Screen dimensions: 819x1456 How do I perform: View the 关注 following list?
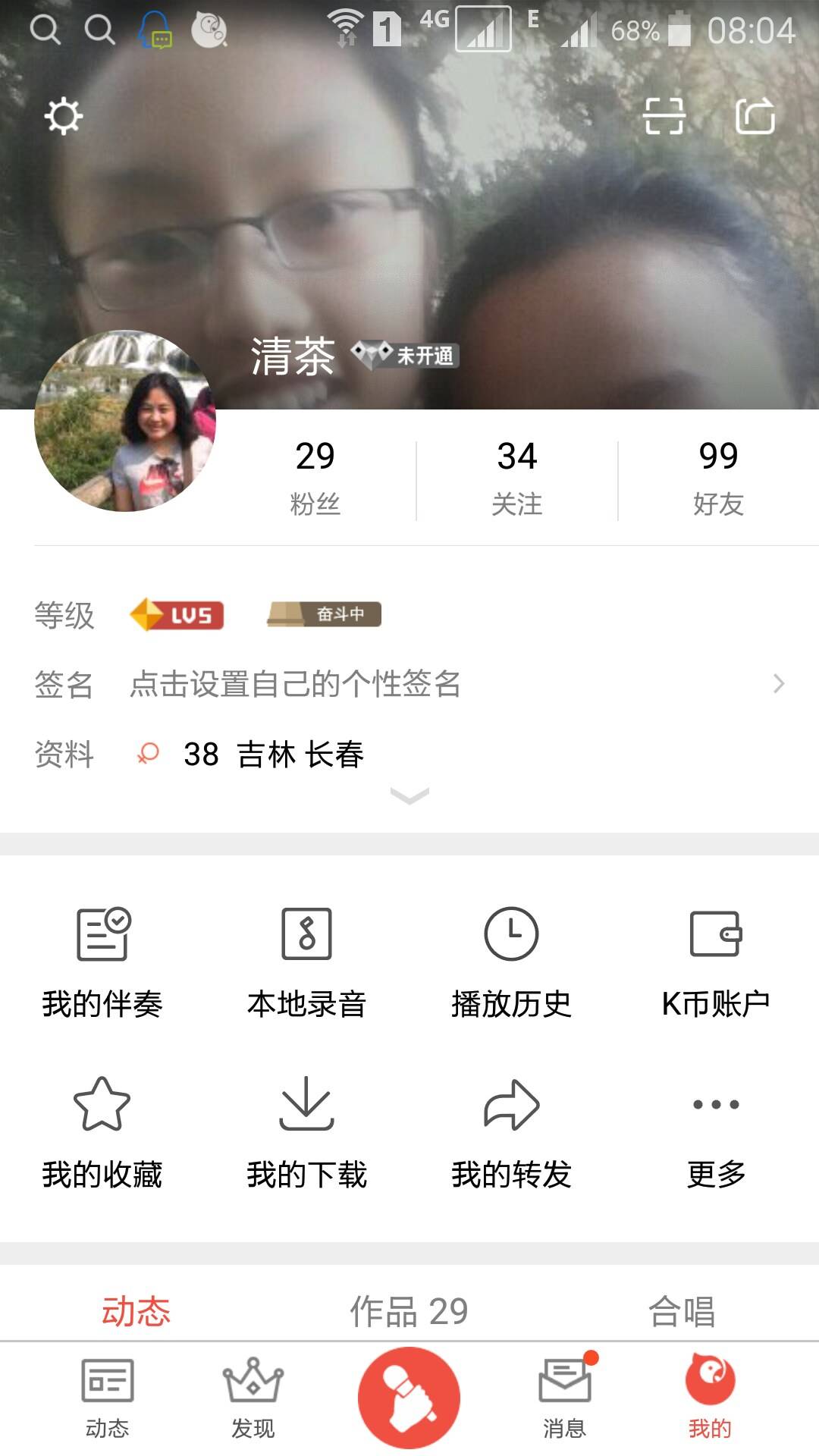(x=516, y=478)
